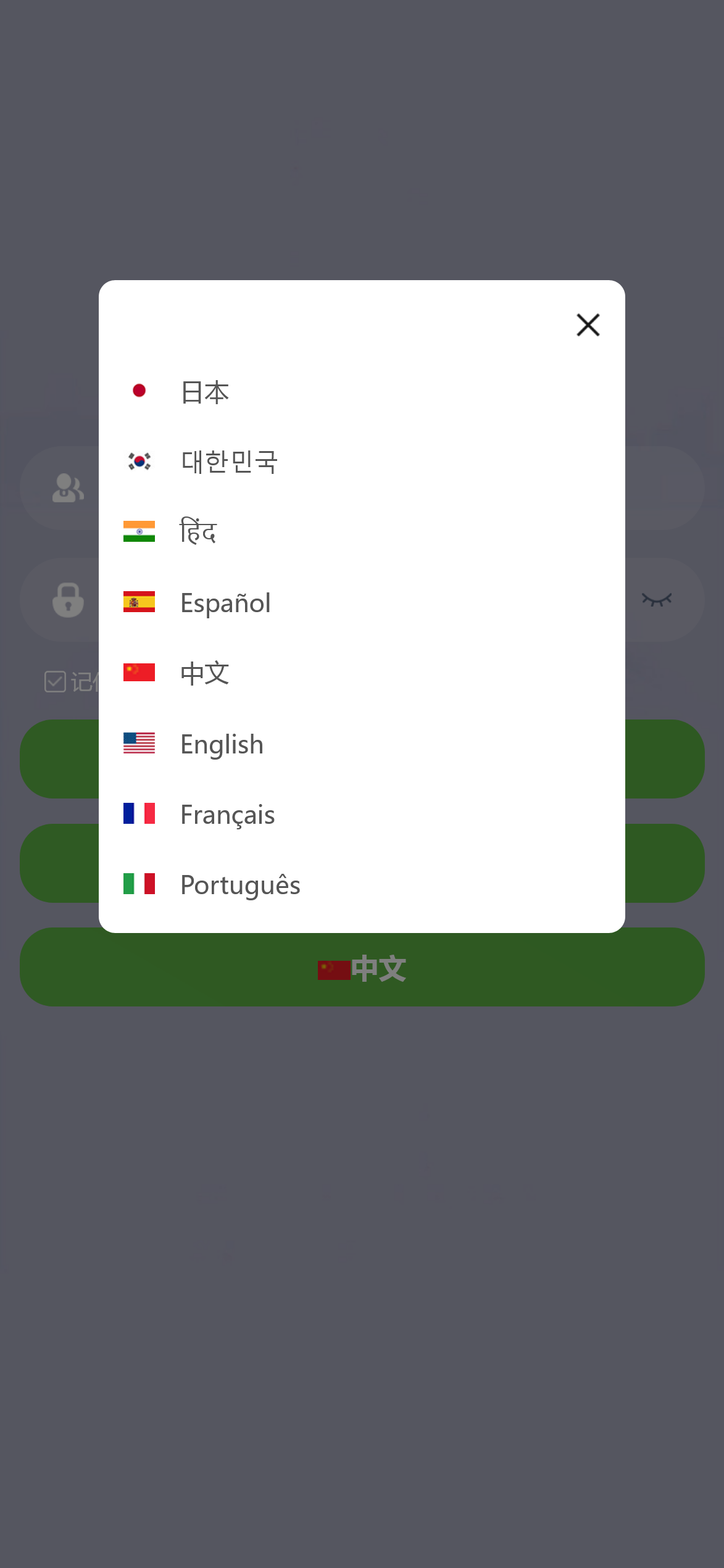Image resolution: width=724 pixels, height=1568 pixels.
Task: Switch language to हिंद
Action: click(x=198, y=532)
